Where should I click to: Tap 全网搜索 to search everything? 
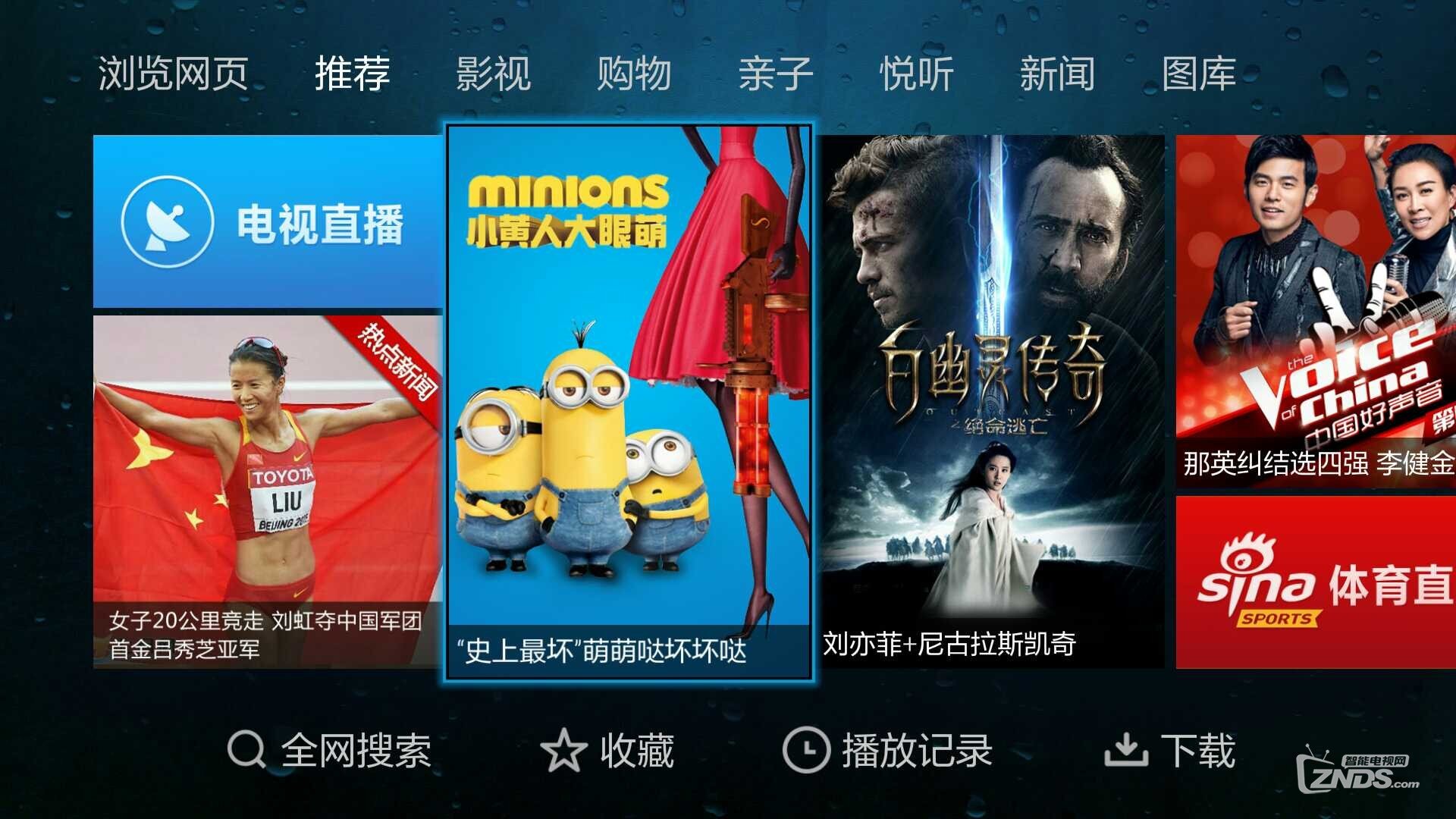click(330, 751)
